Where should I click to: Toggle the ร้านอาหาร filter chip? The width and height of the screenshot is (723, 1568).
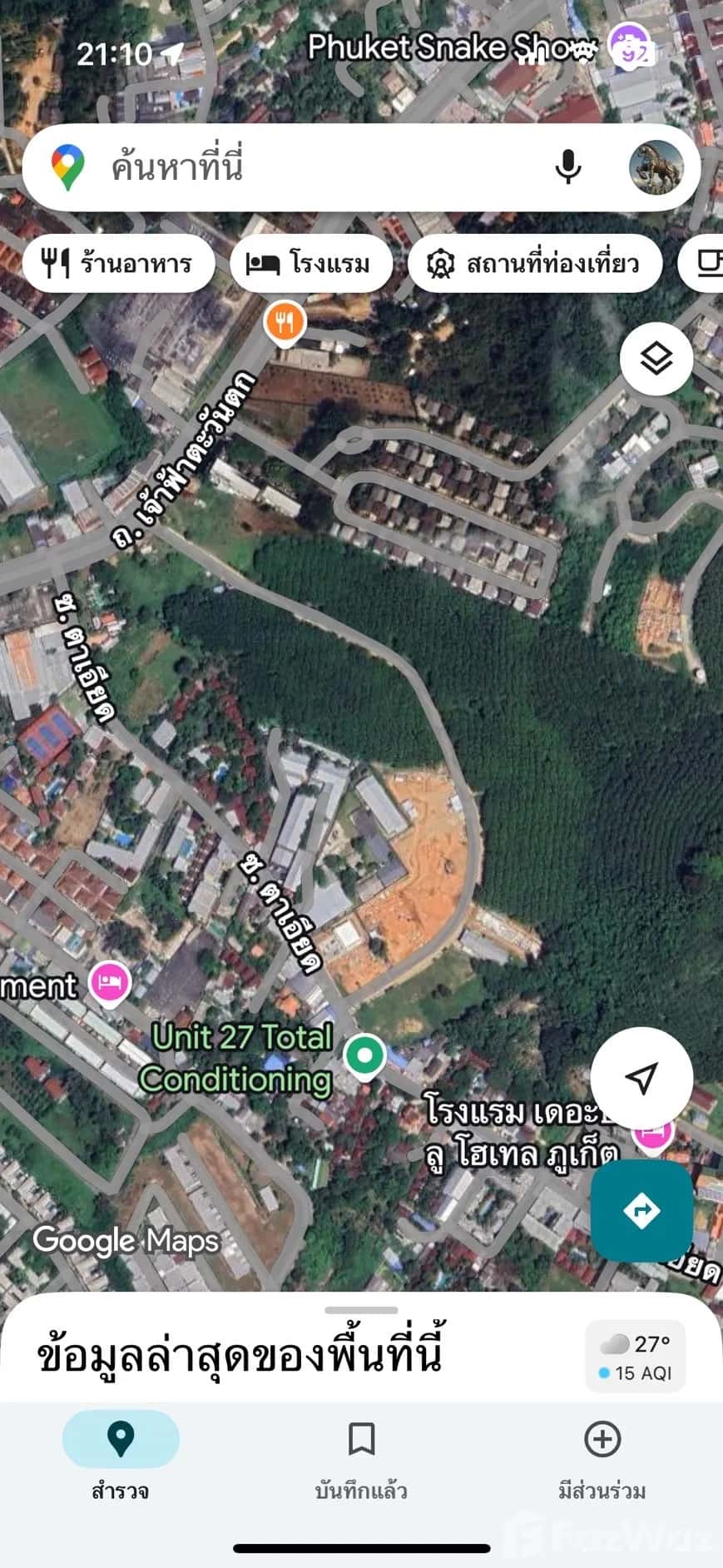pos(119,262)
